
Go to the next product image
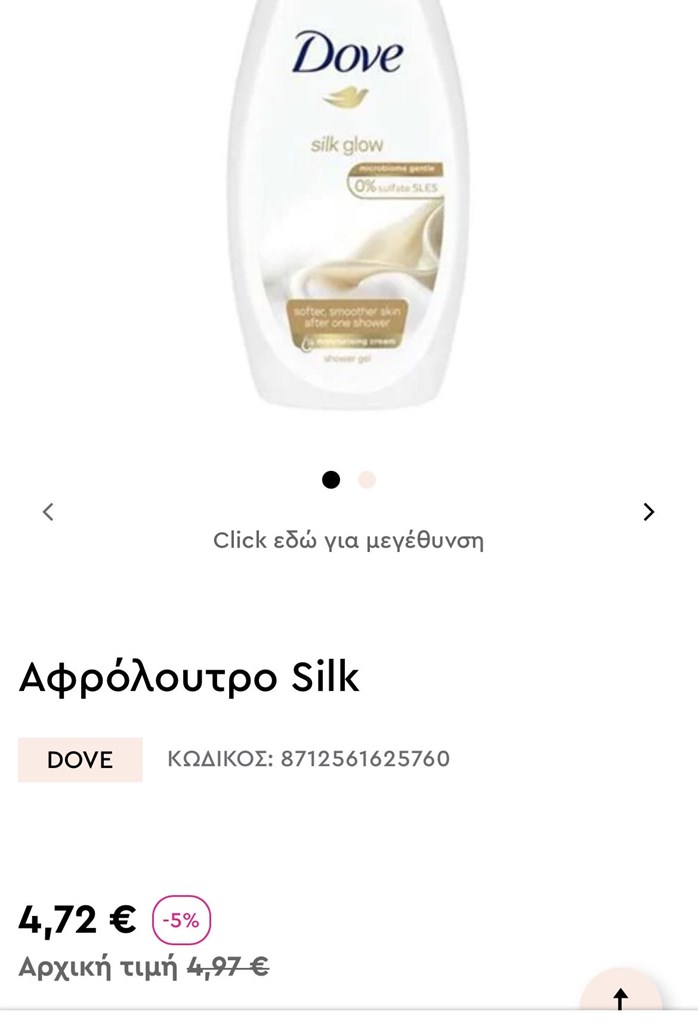pos(649,512)
